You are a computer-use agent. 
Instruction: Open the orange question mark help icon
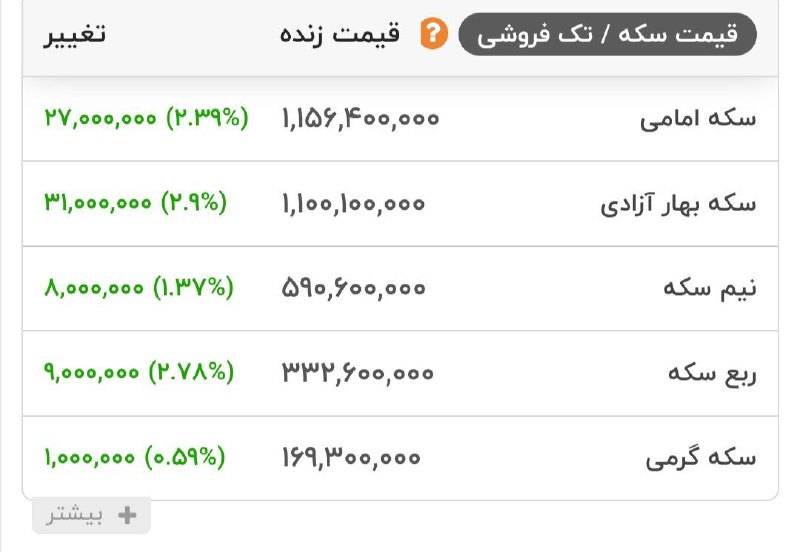(434, 35)
